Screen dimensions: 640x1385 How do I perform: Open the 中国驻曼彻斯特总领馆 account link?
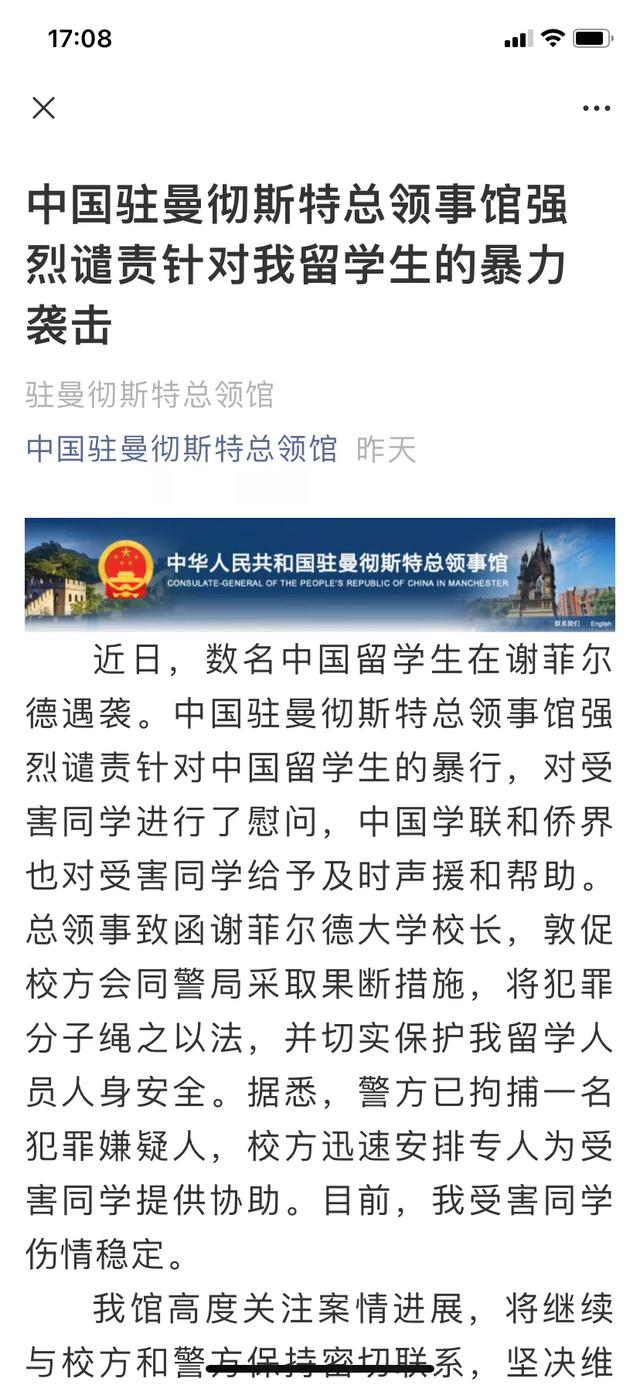pos(181,449)
